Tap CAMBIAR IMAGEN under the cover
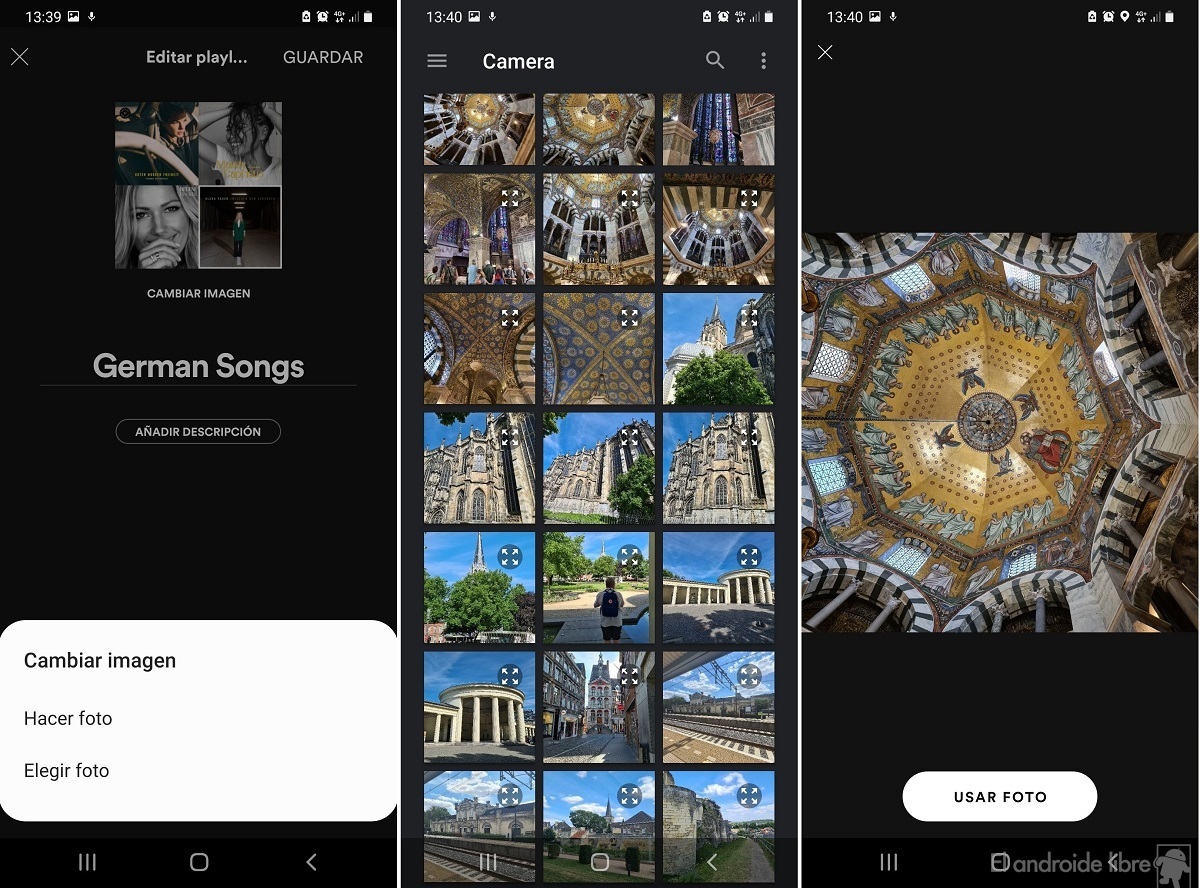 (x=198, y=294)
